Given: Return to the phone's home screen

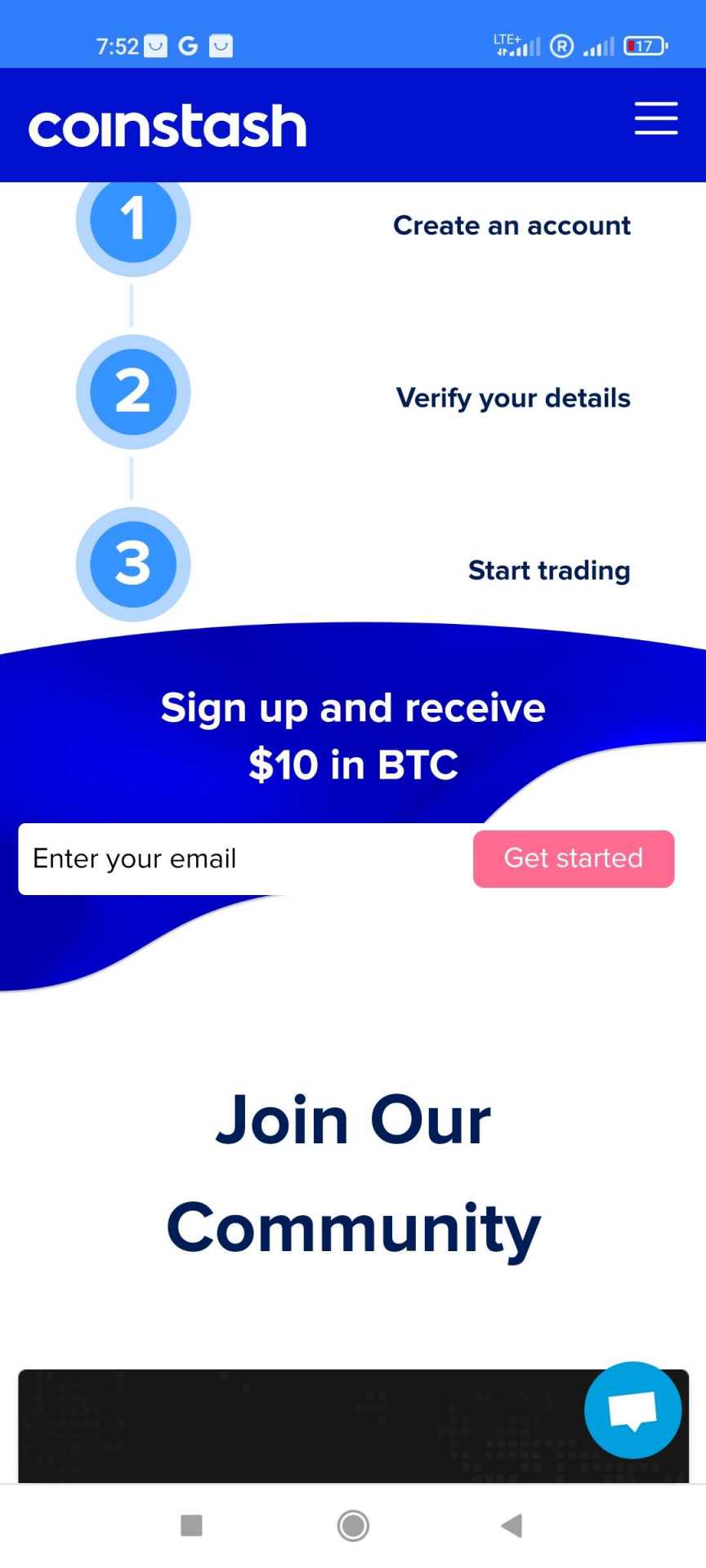Looking at the screenshot, I should pos(353,1525).
